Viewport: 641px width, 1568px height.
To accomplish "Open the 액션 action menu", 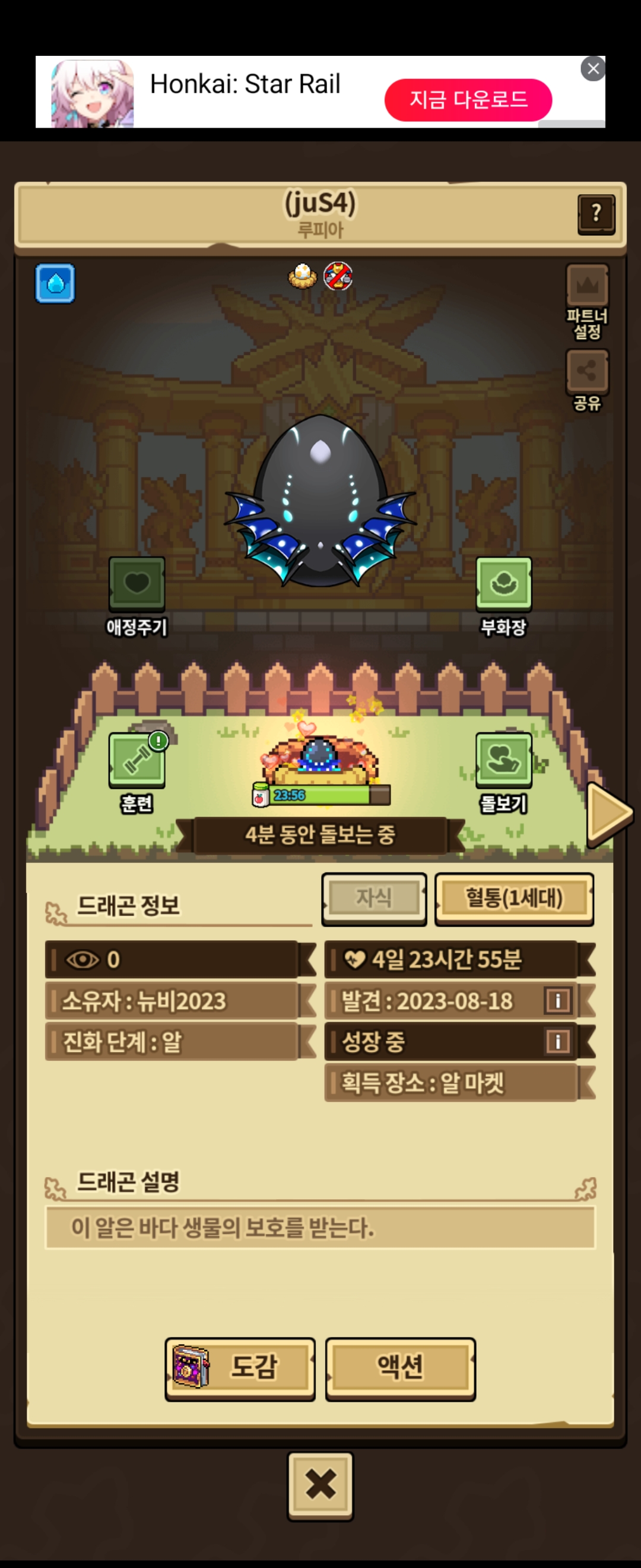I will pos(400,1369).
